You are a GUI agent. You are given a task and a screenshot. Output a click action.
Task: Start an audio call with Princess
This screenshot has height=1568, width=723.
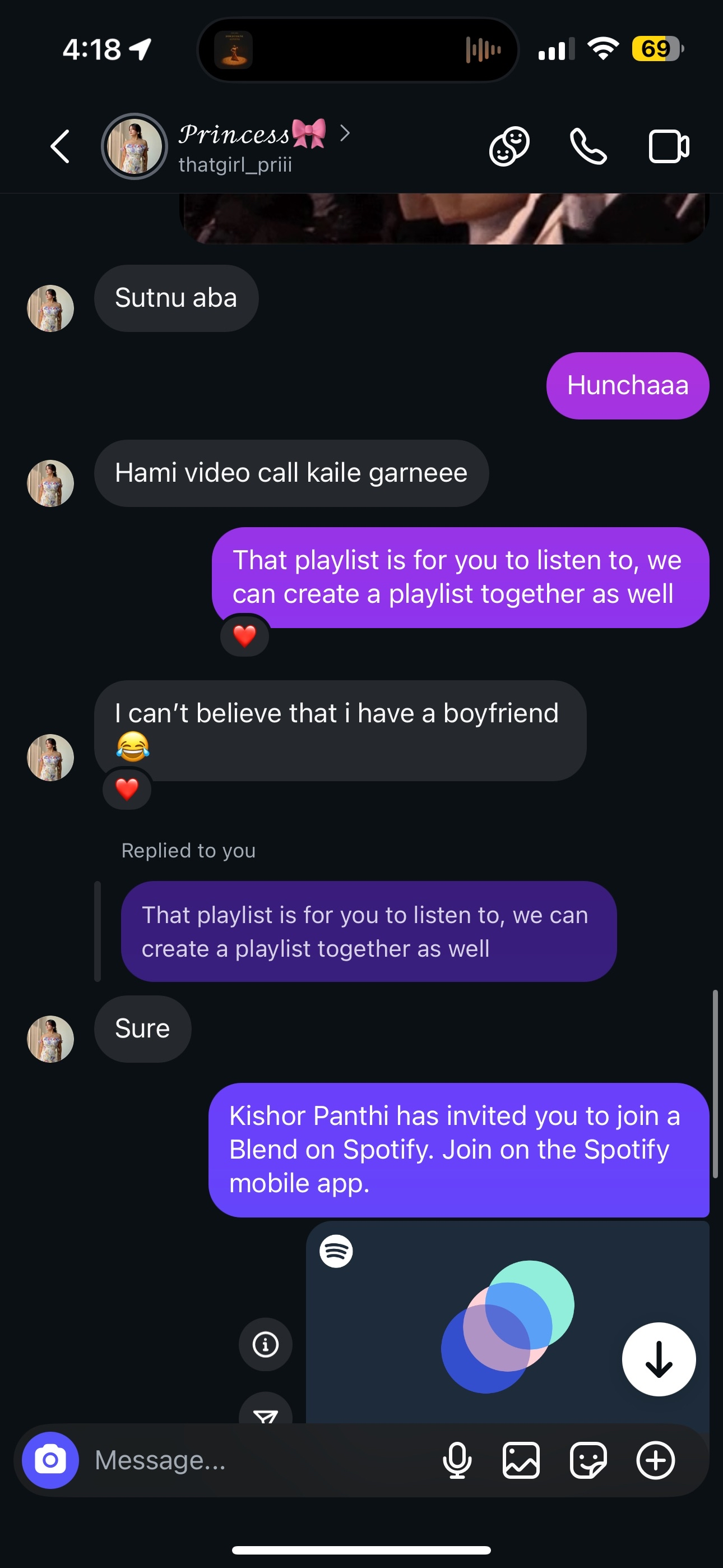(x=588, y=146)
